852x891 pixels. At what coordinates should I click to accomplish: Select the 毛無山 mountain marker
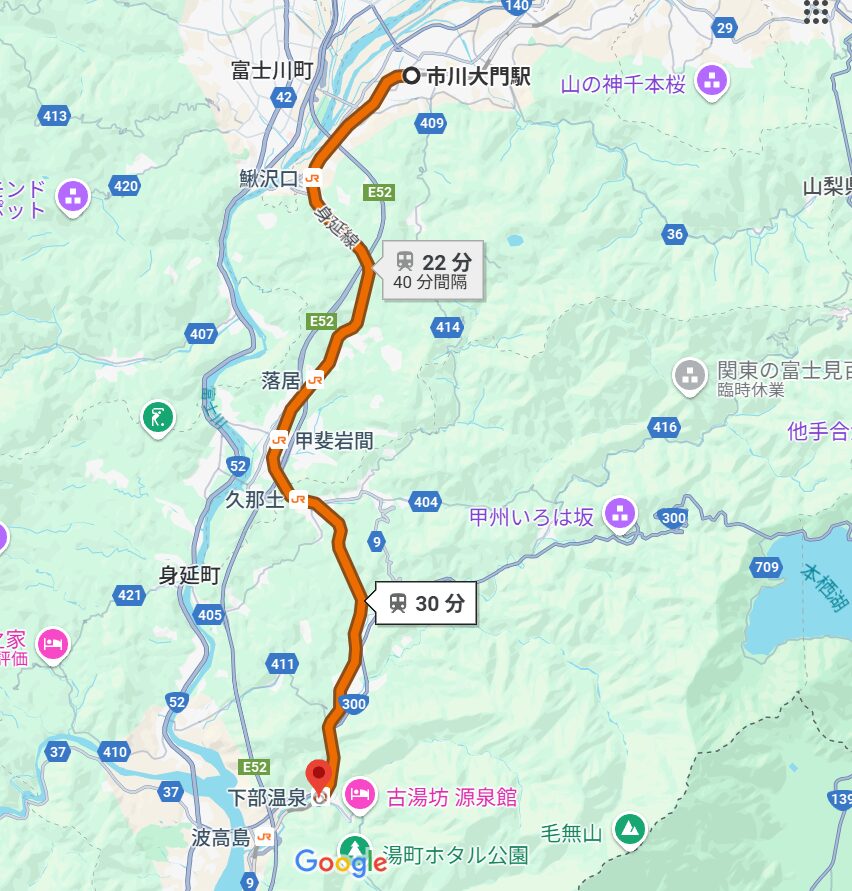[629, 828]
